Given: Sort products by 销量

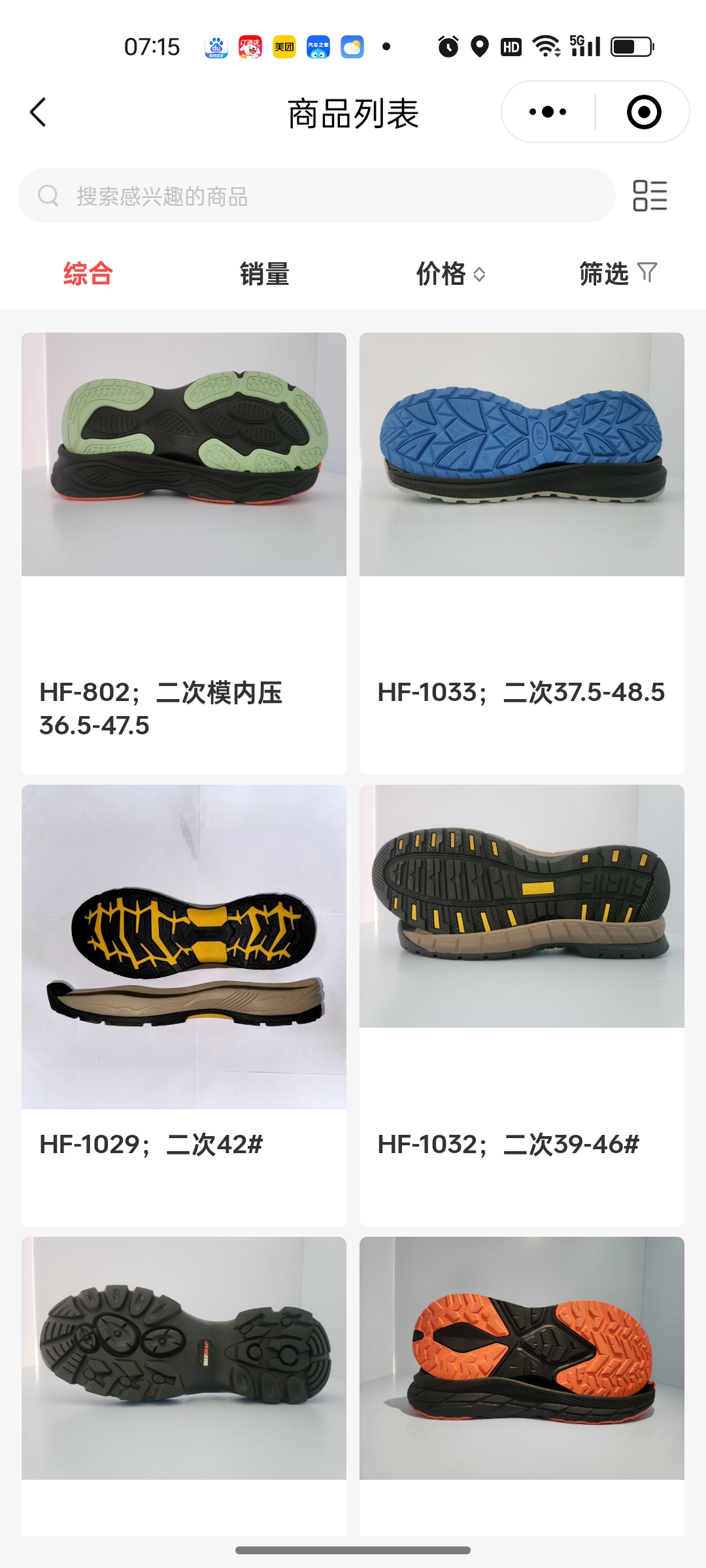Looking at the screenshot, I should tap(264, 273).
